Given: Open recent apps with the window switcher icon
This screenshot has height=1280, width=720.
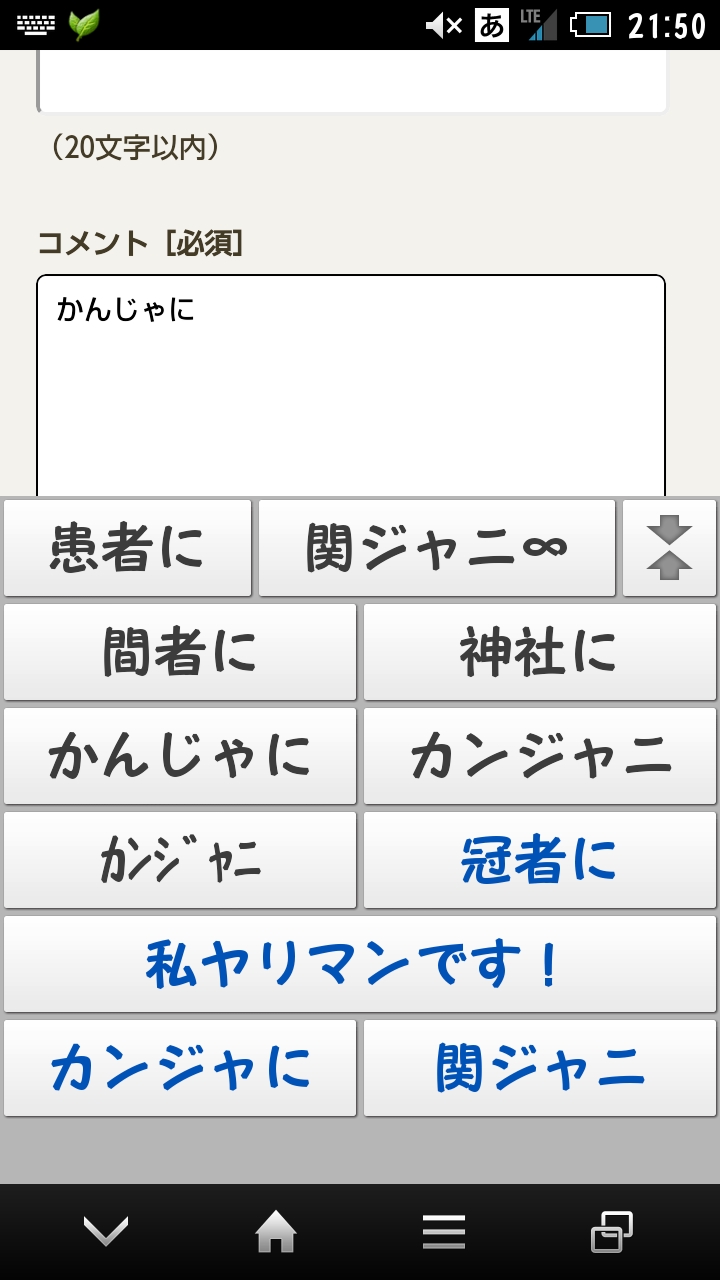Looking at the screenshot, I should [611, 1232].
